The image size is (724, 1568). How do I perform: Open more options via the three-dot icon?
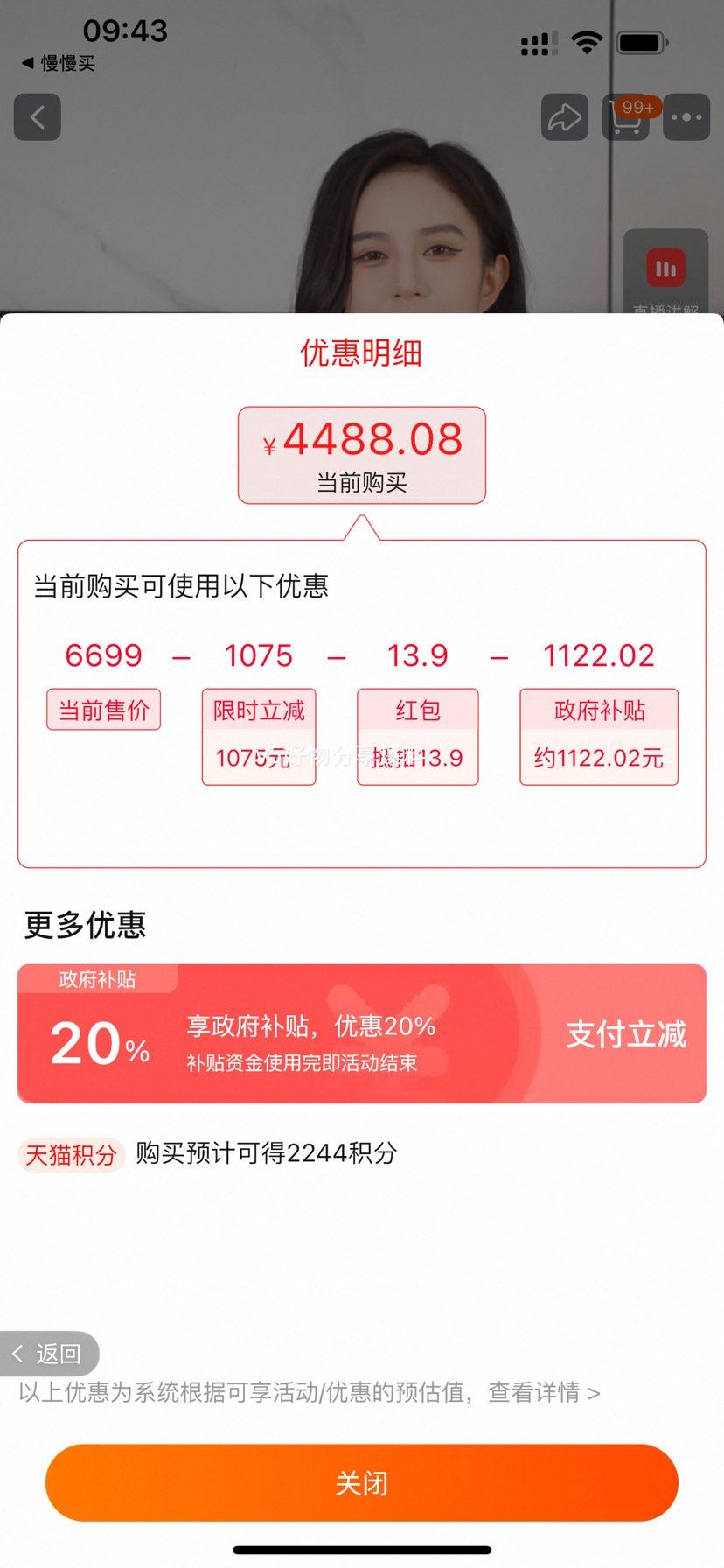[687, 117]
